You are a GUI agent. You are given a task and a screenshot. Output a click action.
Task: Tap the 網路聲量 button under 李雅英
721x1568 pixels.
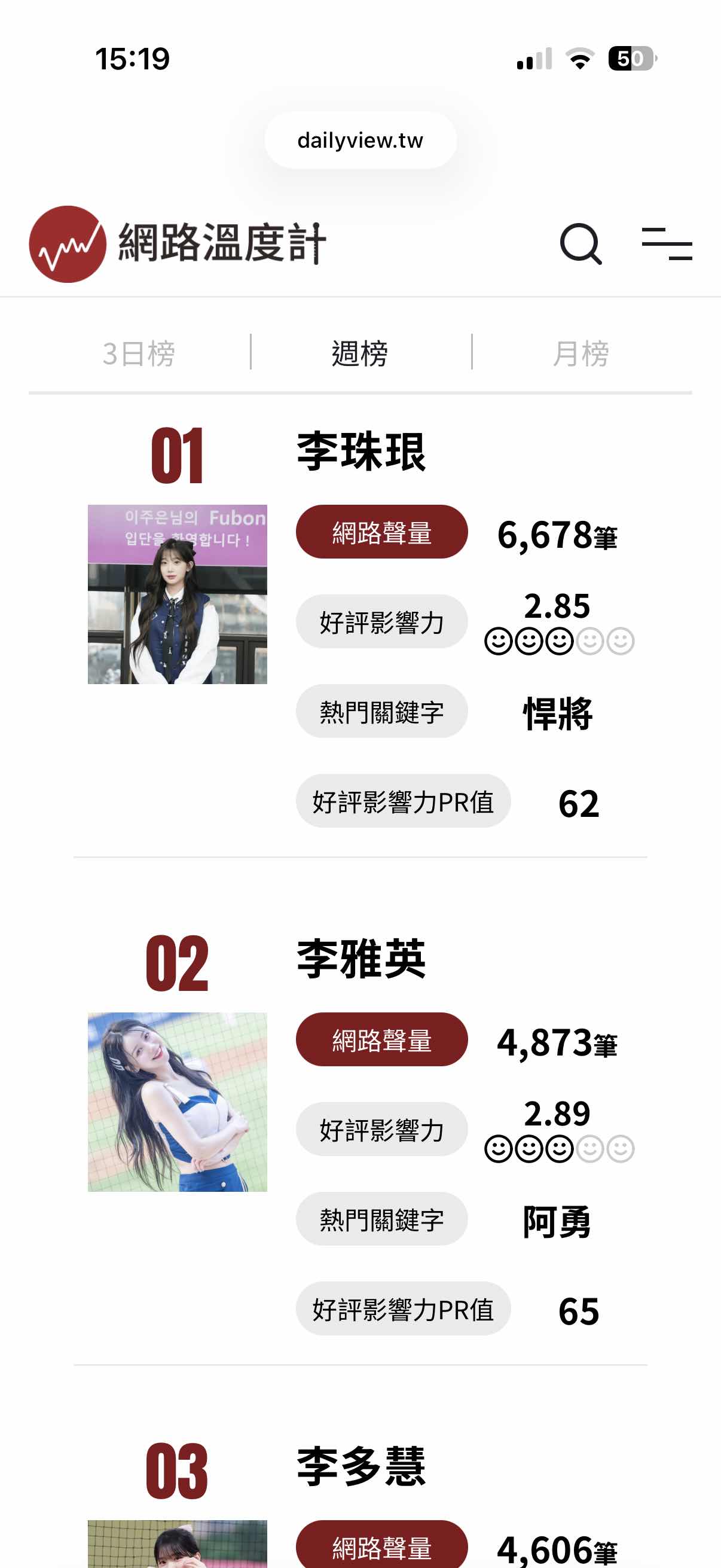point(381,1039)
